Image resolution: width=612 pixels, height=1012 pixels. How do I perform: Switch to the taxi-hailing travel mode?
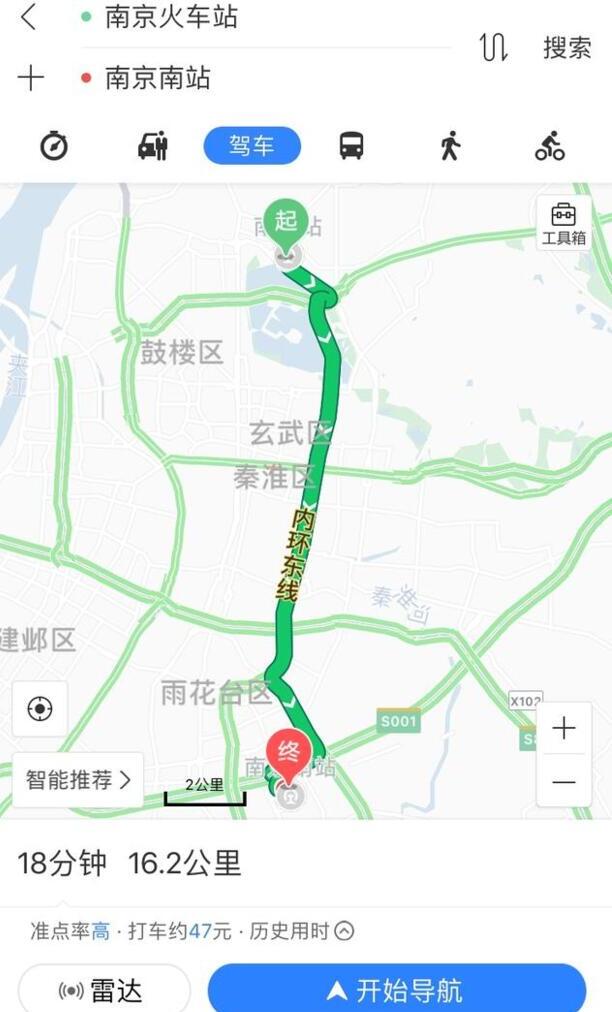(x=153, y=146)
